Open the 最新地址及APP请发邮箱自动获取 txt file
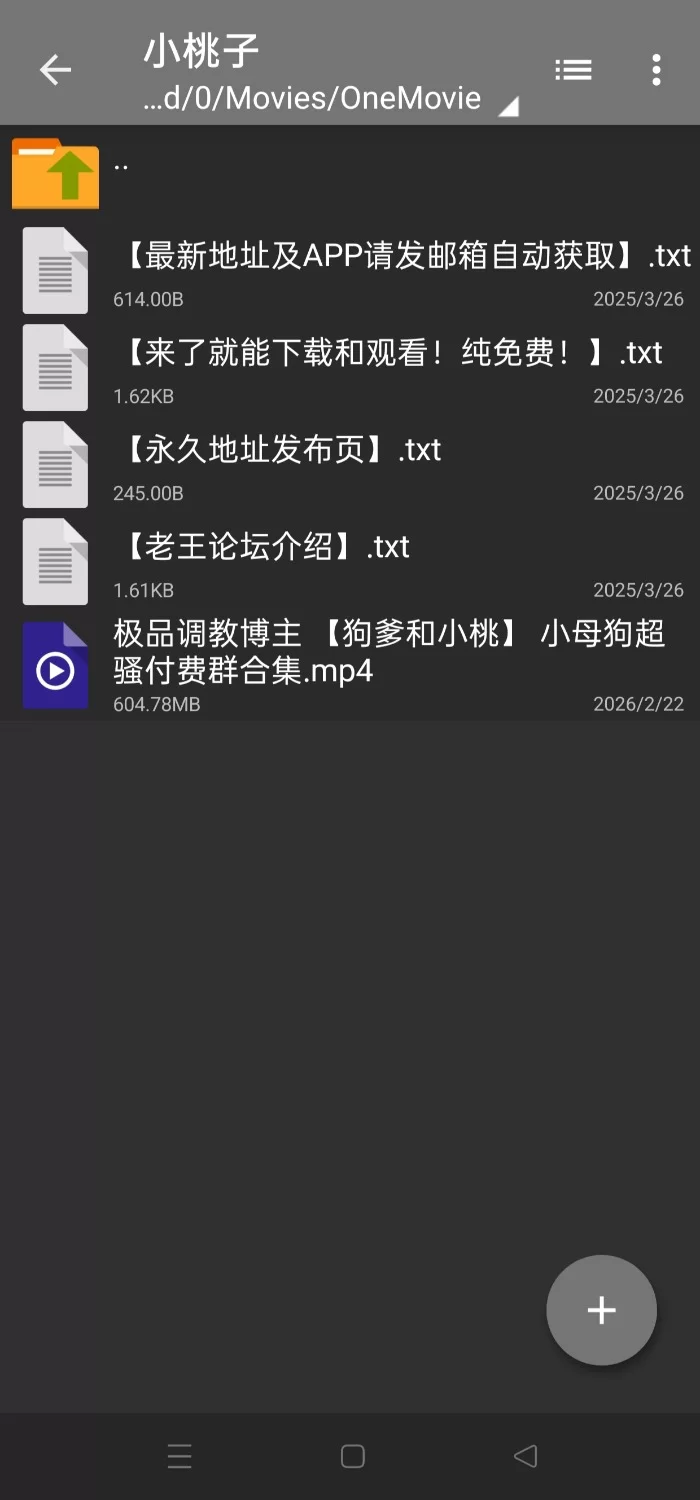 [400, 268]
